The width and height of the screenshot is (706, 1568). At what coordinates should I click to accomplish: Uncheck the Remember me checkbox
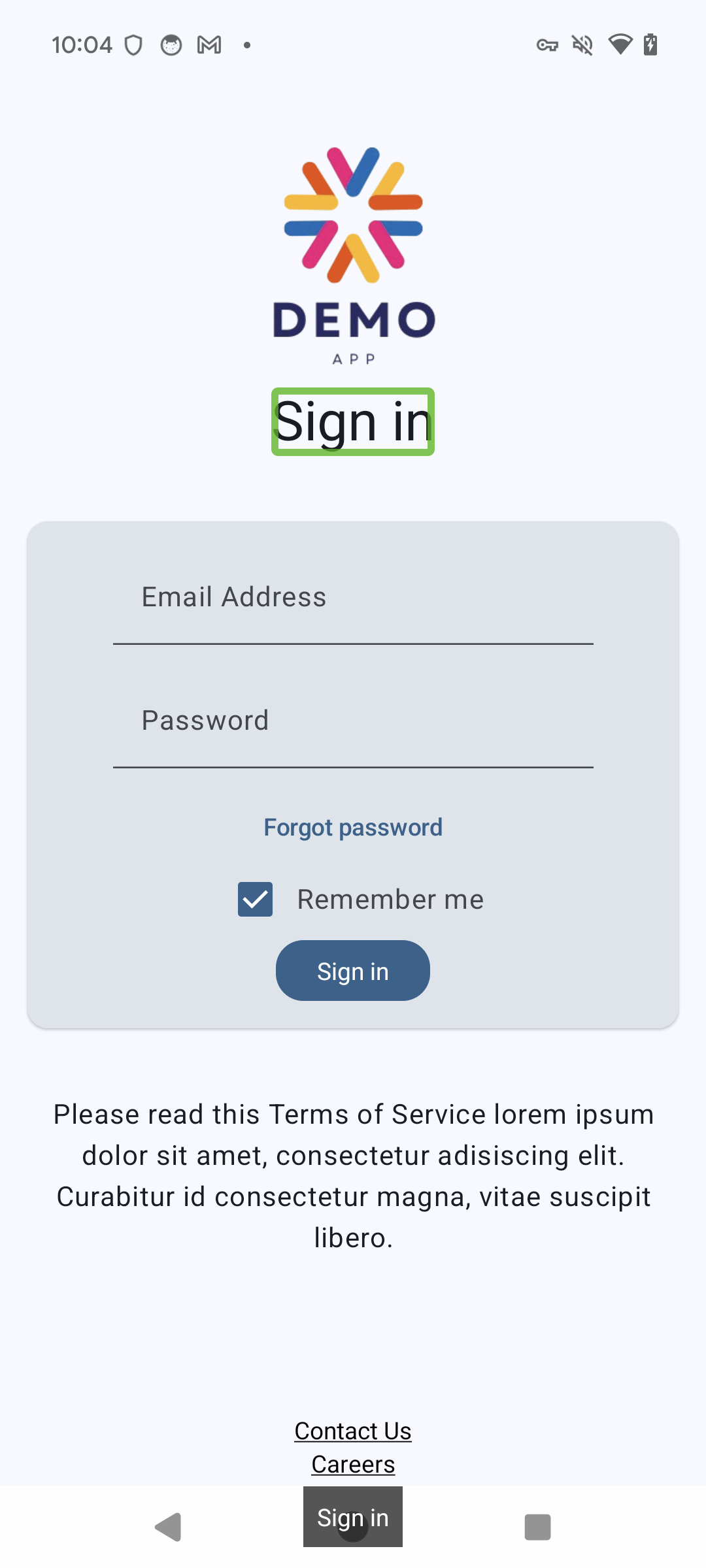(x=255, y=900)
